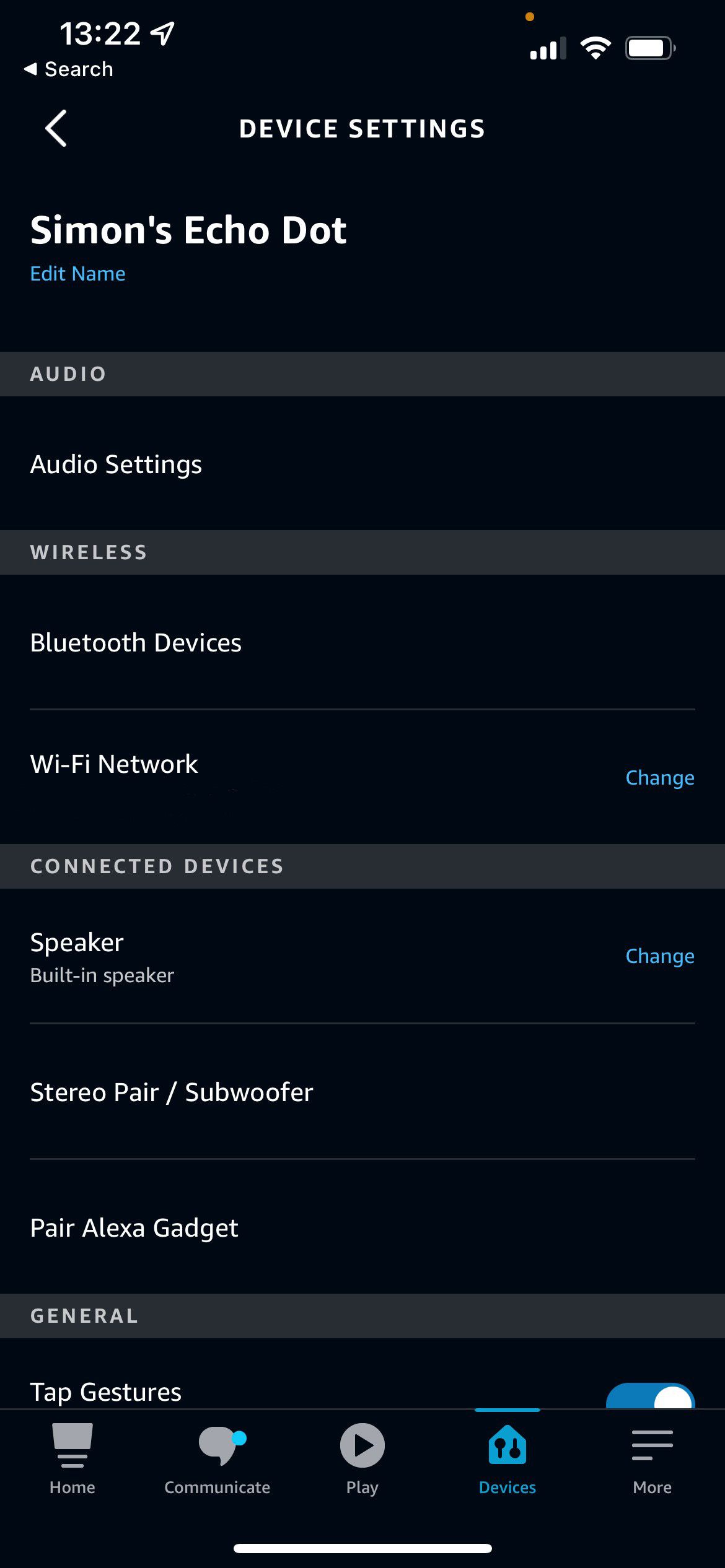Select Pair Alexa Gadget

coord(134,1228)
